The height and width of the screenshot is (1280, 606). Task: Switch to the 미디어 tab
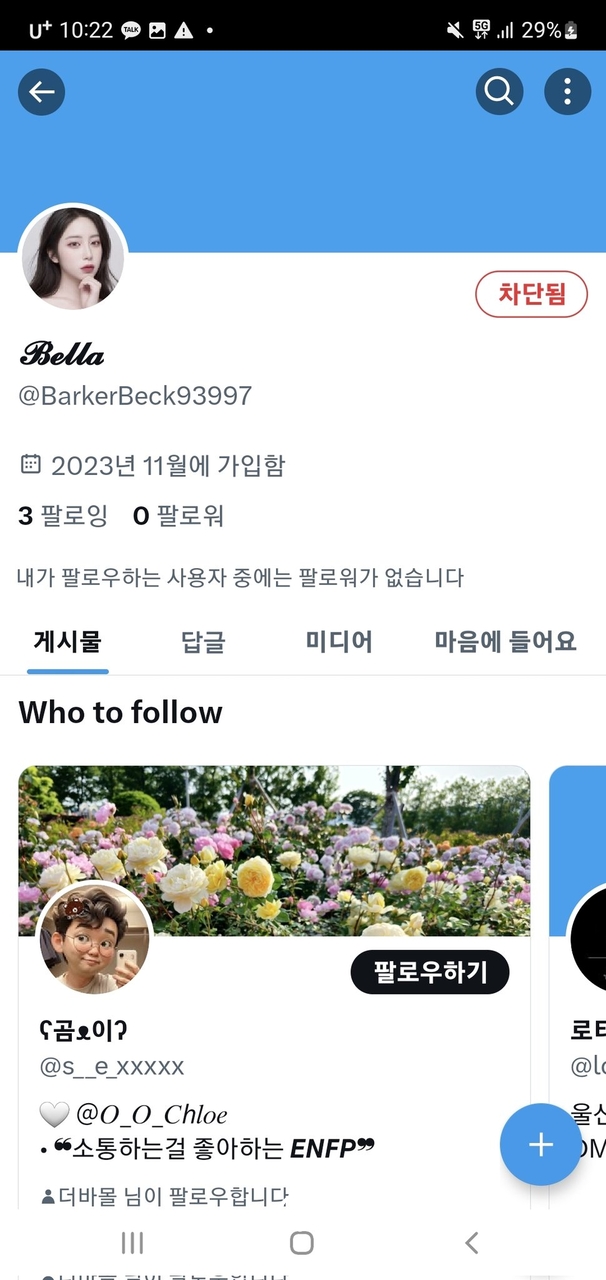click(339, 641)
